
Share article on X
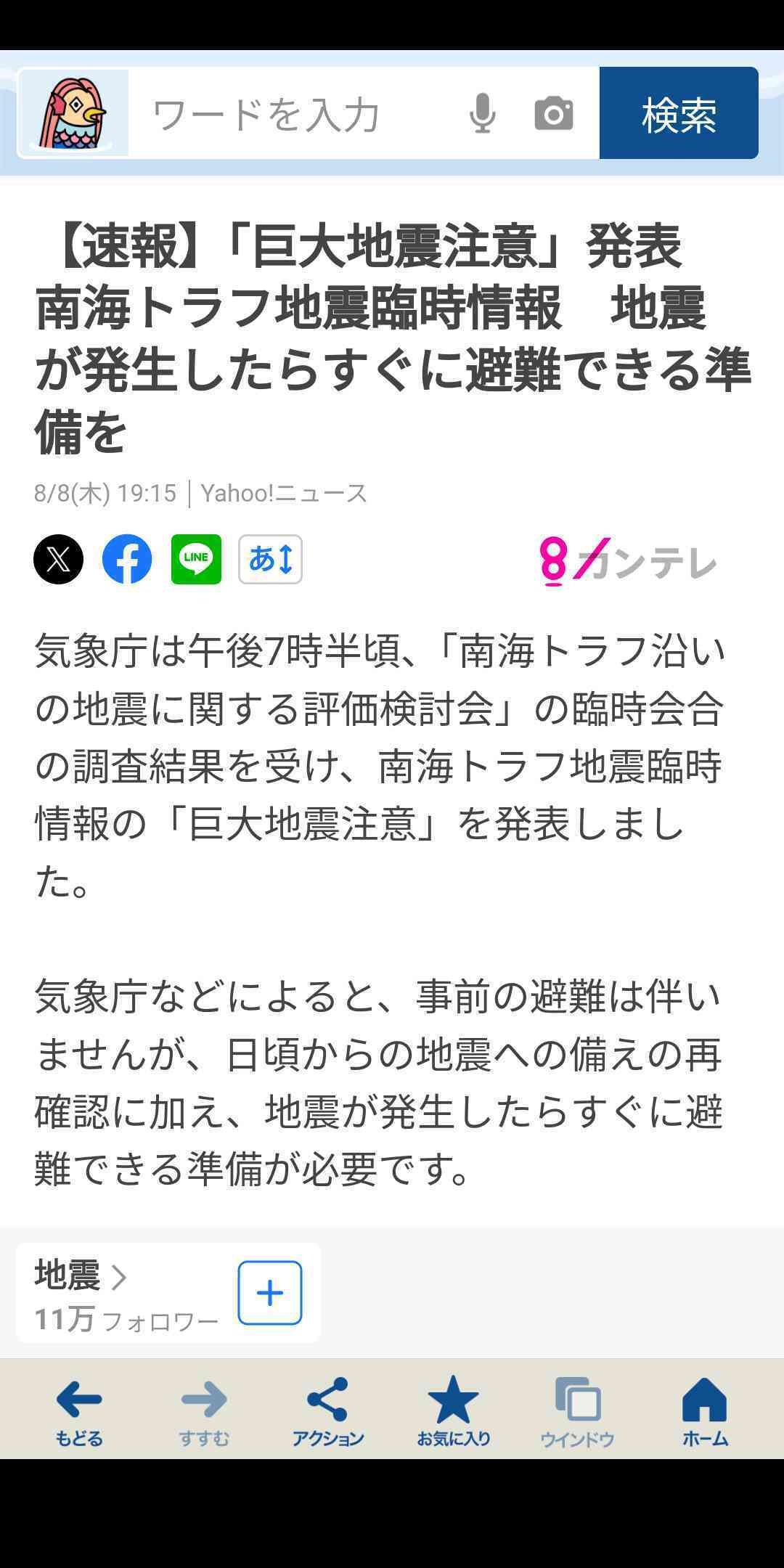[x=58, y=559]
